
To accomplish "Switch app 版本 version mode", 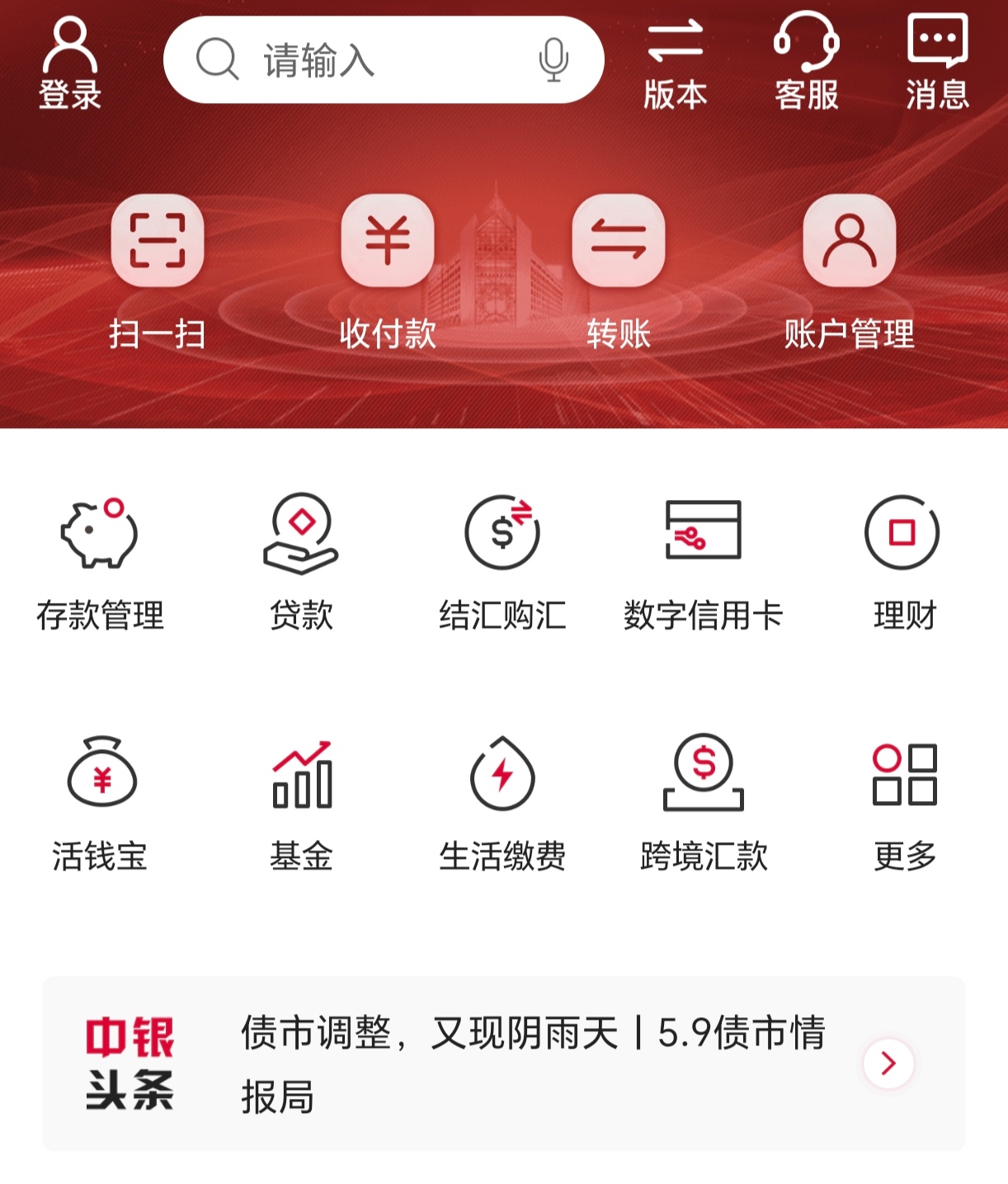I will pos(674,58).
